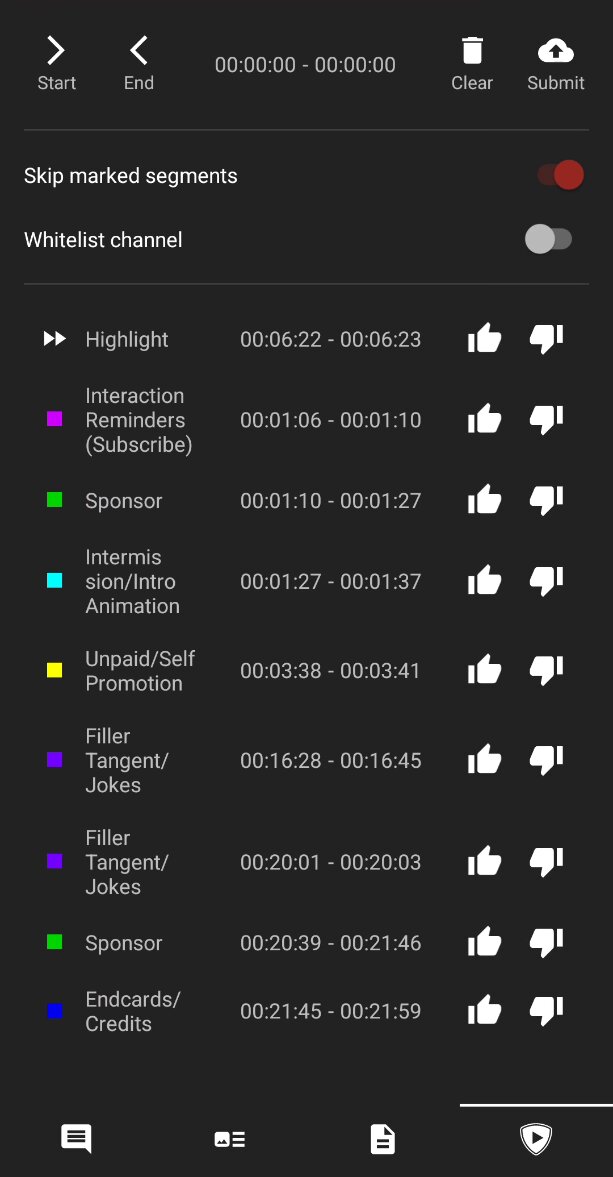Upvote Interaction Reminders segment

(x=484, y=419)
